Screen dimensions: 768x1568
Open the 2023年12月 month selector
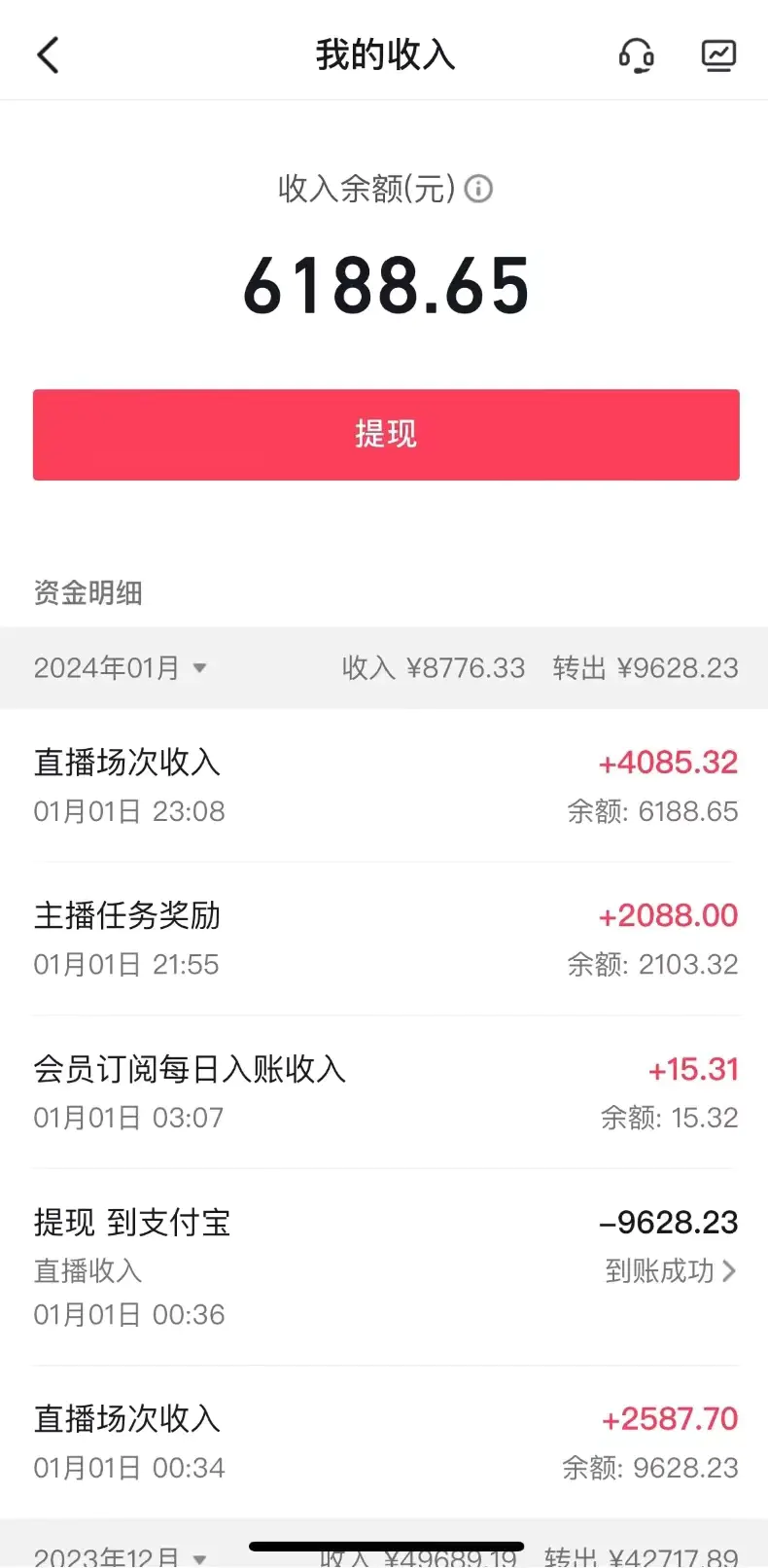click(x=121, y=1554)
